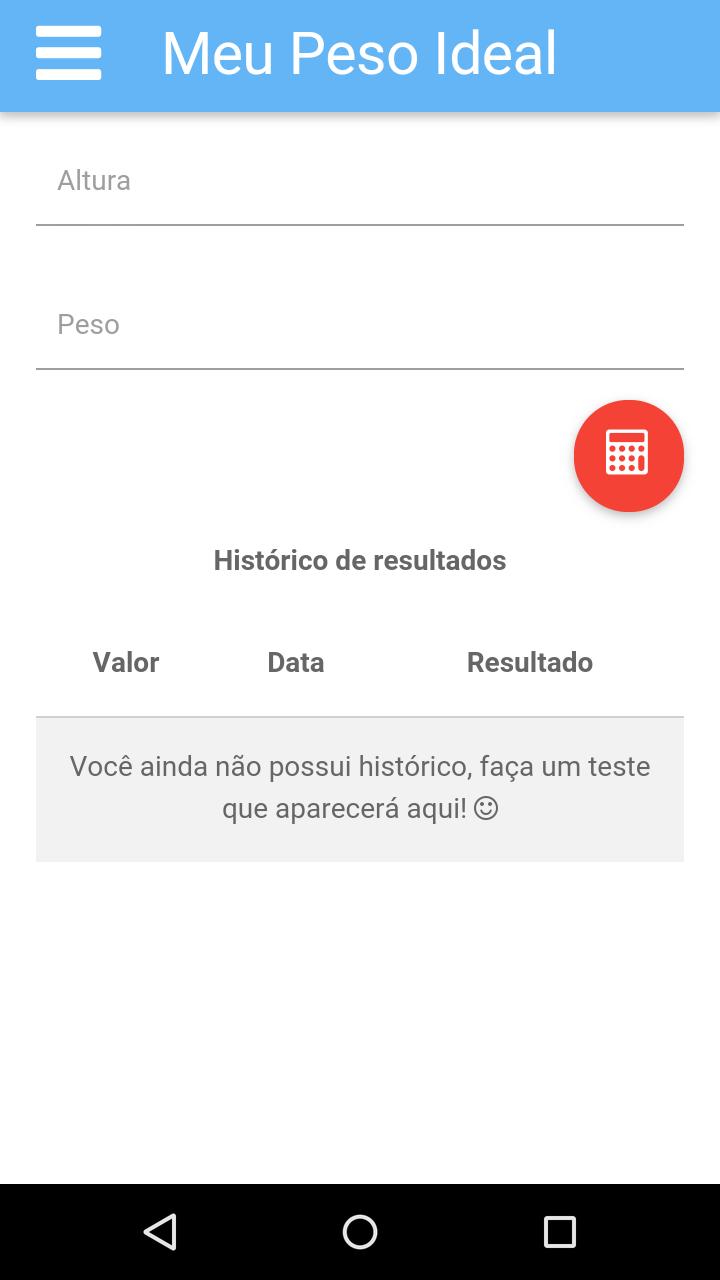Select the calculator icon to compute weight
This screenshot has width=720, height=1280.
tap(629, 455)
